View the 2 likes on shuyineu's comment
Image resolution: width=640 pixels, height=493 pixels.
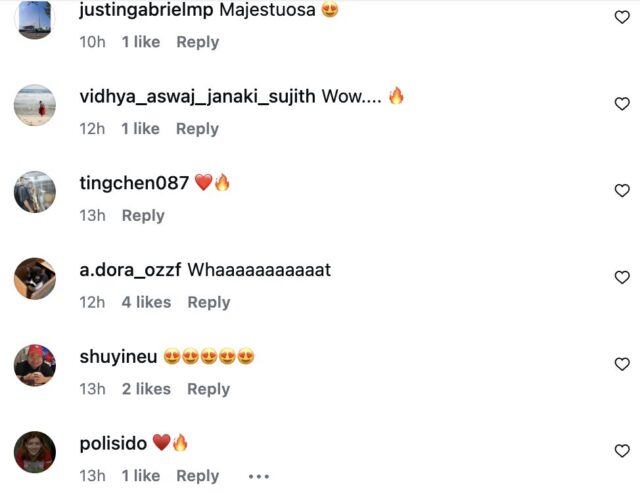click(x=146, y=389)
